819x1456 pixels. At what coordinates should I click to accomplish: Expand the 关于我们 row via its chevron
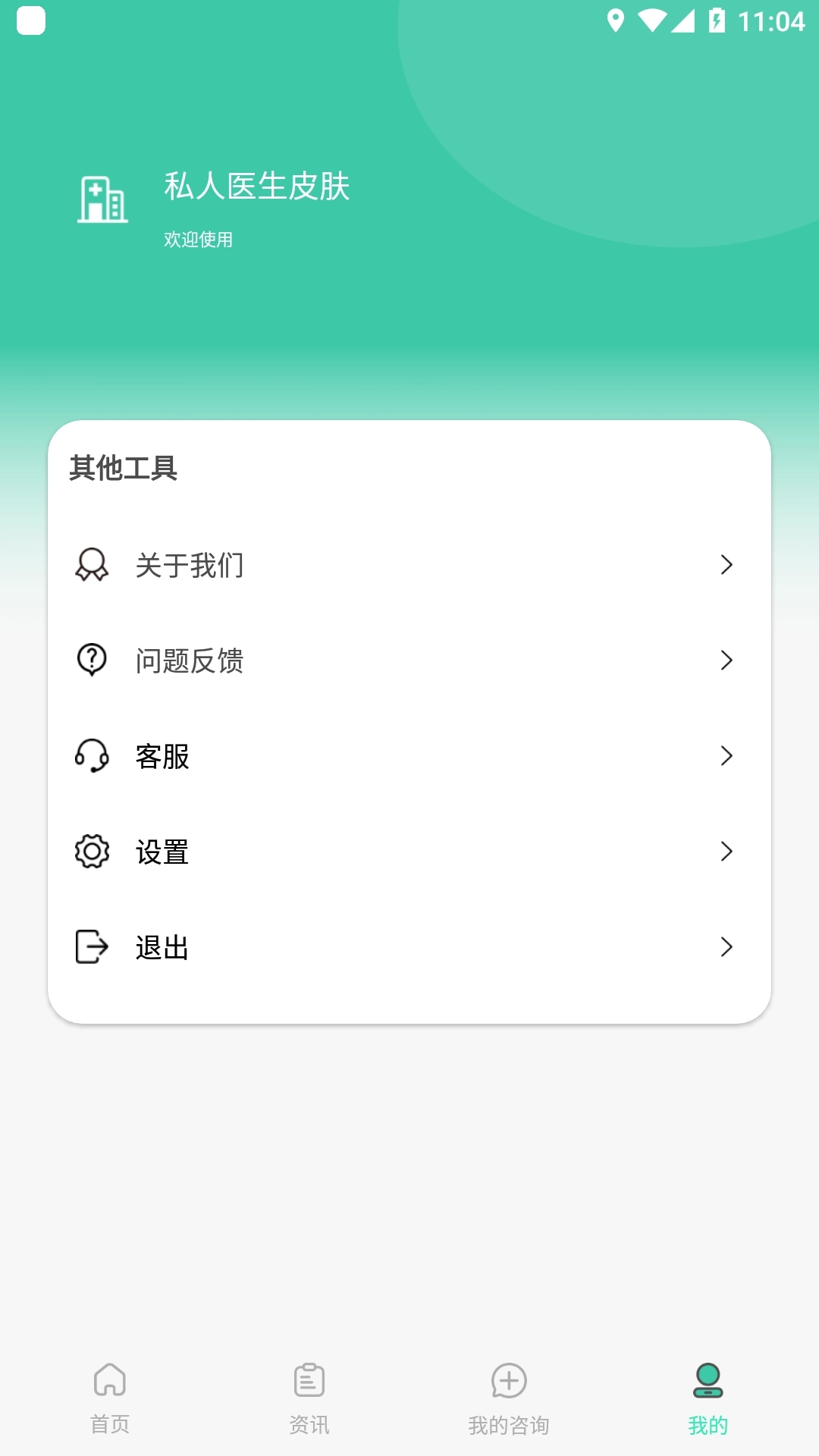[727, 565]
